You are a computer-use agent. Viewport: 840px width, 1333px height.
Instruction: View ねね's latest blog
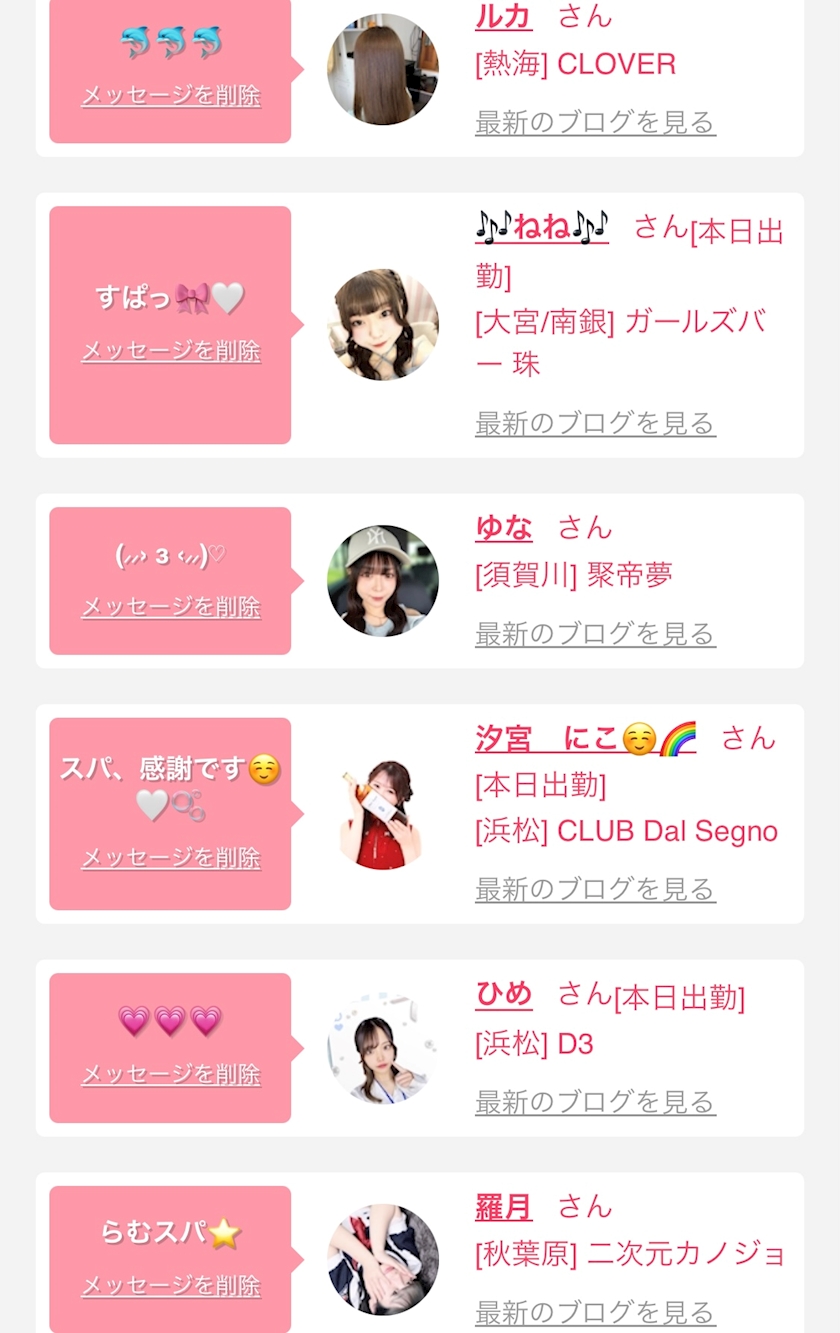(x=595, y=423)
